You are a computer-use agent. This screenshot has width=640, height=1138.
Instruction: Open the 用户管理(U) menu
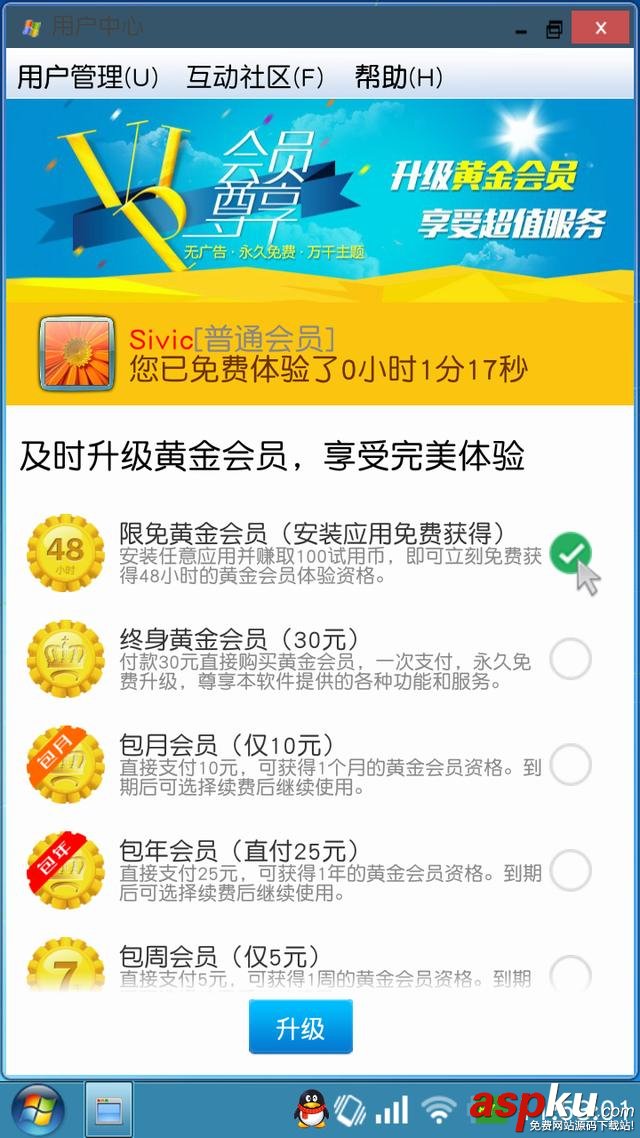click(x=88, y=77)
